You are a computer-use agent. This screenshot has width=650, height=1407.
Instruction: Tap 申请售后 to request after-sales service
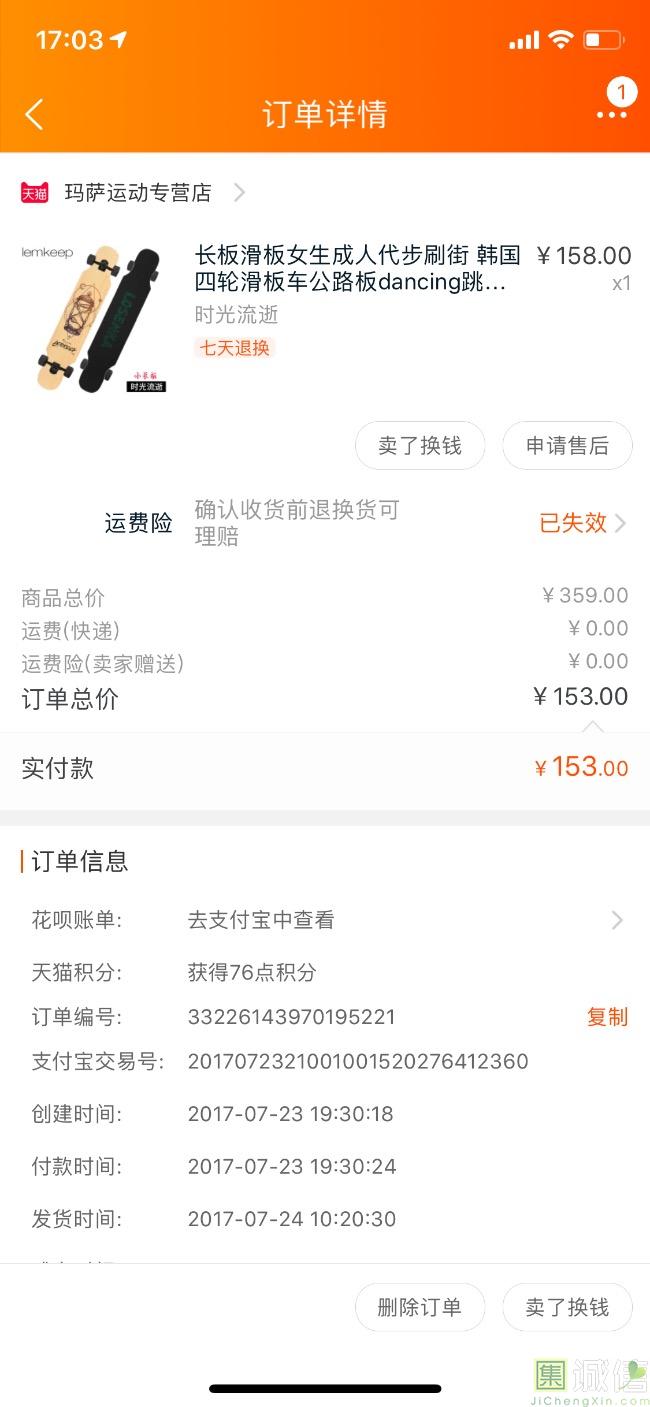(x=567, y=446)
